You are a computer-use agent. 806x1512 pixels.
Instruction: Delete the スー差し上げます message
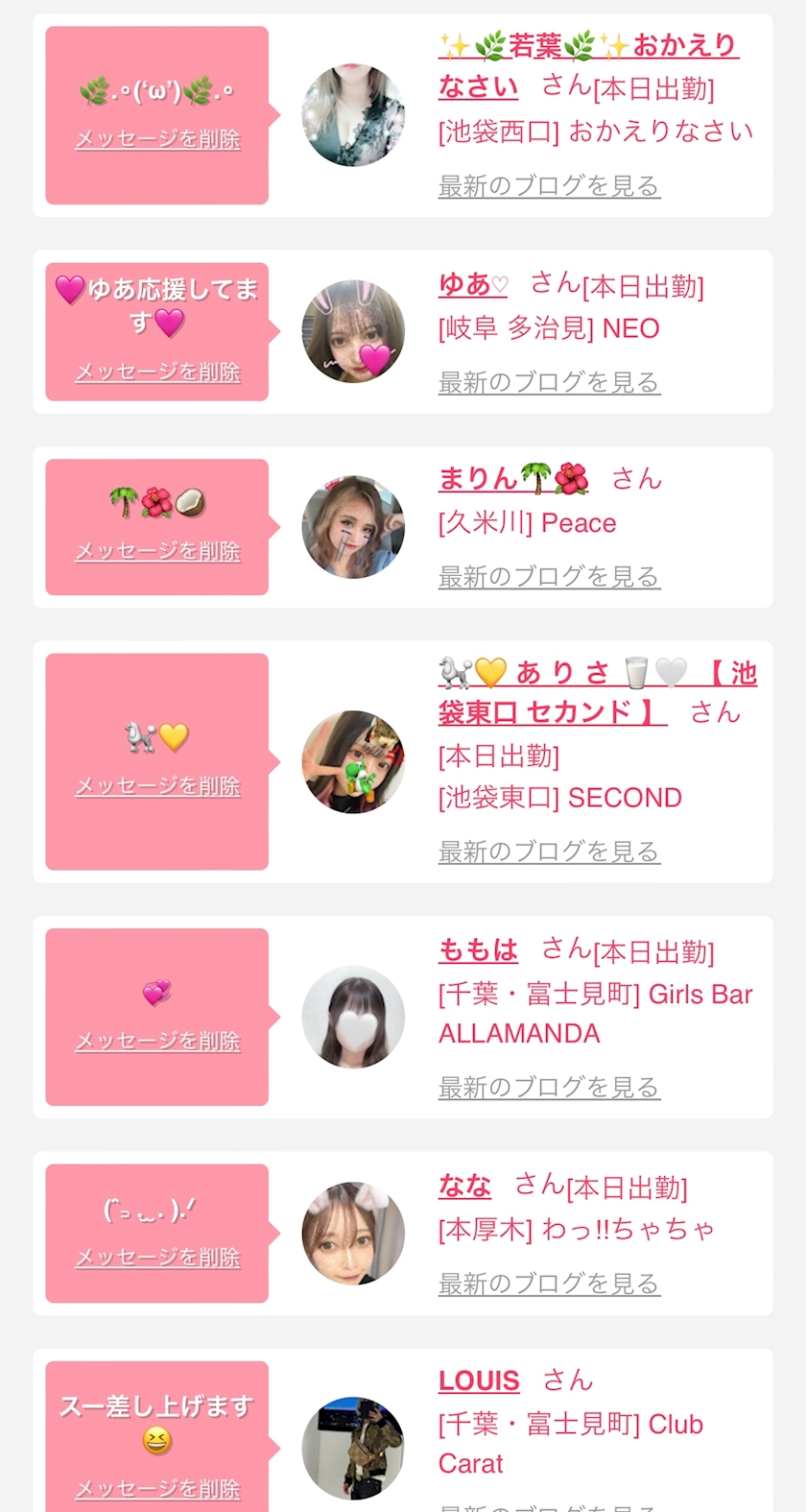point(158,1489)
